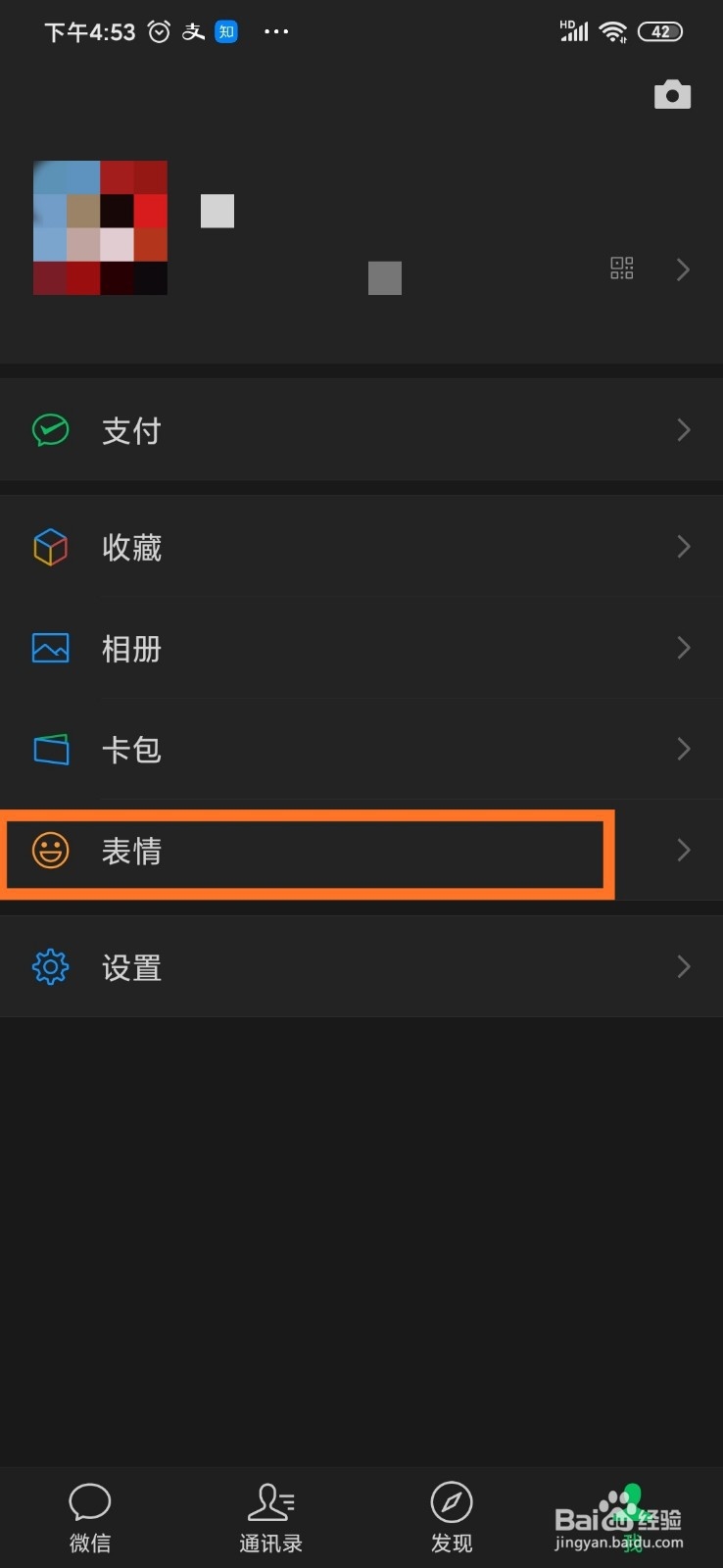The height and width of the screenshot is (1568, 723).
Task: Open the Settings (设置) gear icon
Action: pos(50,966)
